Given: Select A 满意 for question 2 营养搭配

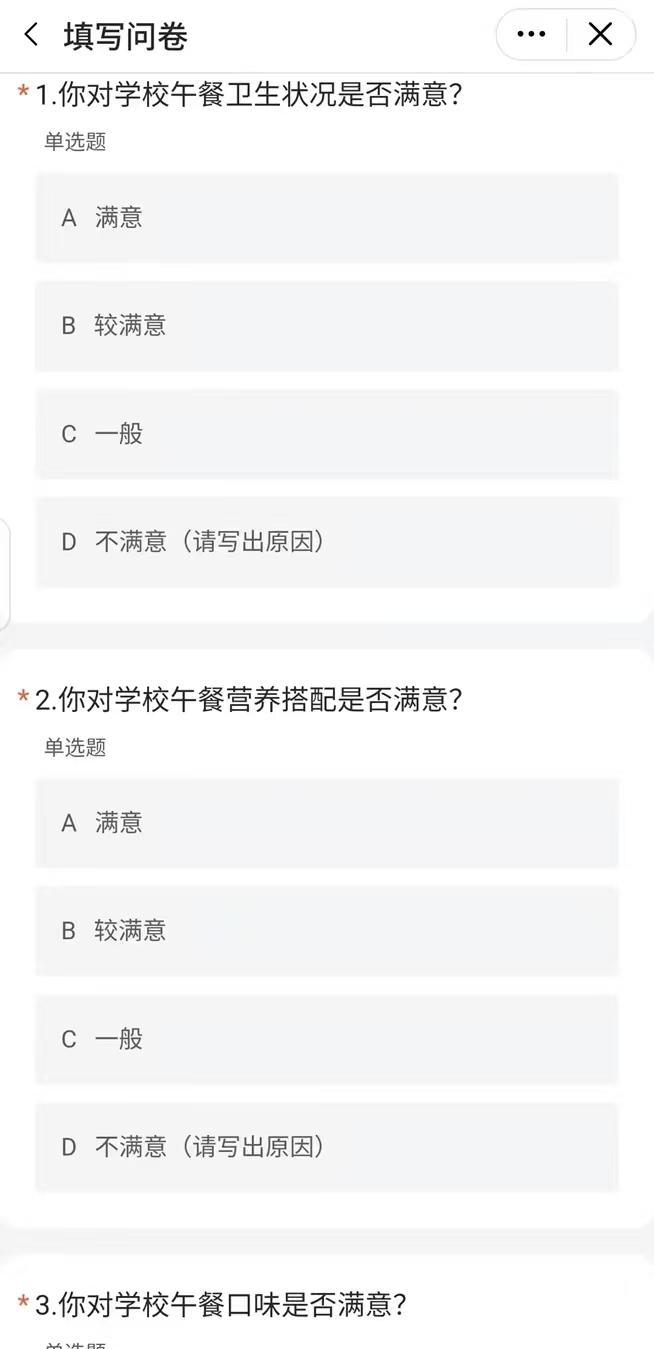Looking at the screenshot, I should pyautogui.click(x=327, y=823).
